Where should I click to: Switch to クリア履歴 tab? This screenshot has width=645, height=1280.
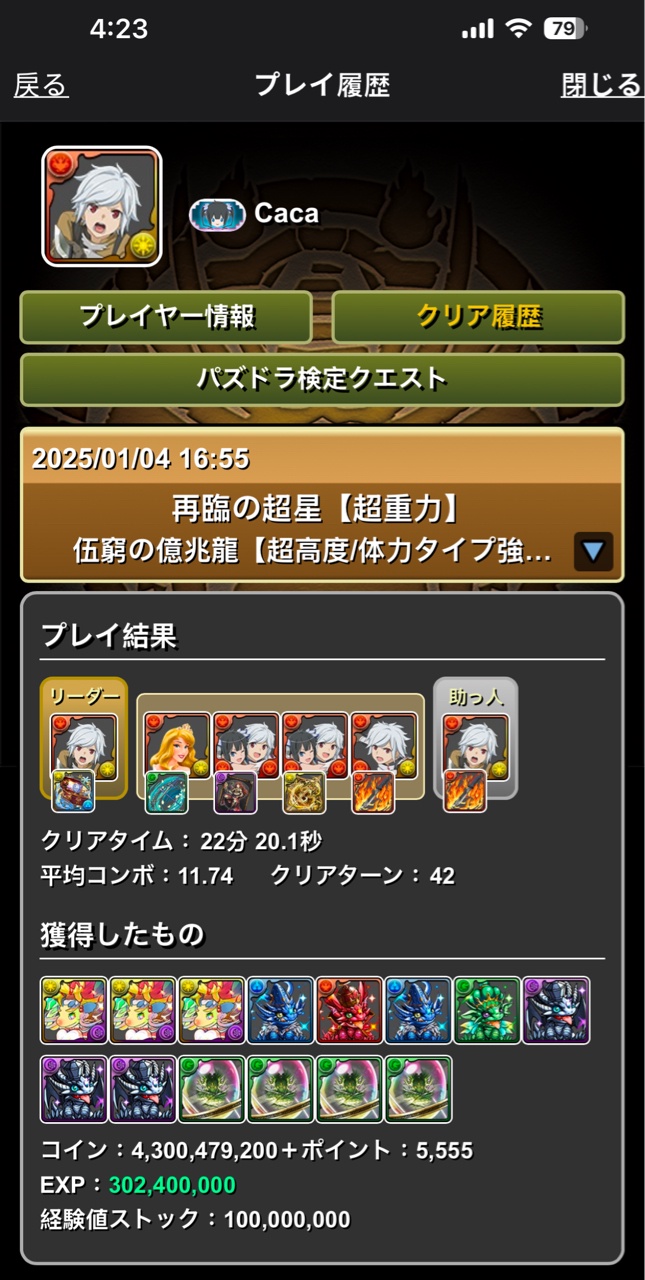[x=478, y=317]
